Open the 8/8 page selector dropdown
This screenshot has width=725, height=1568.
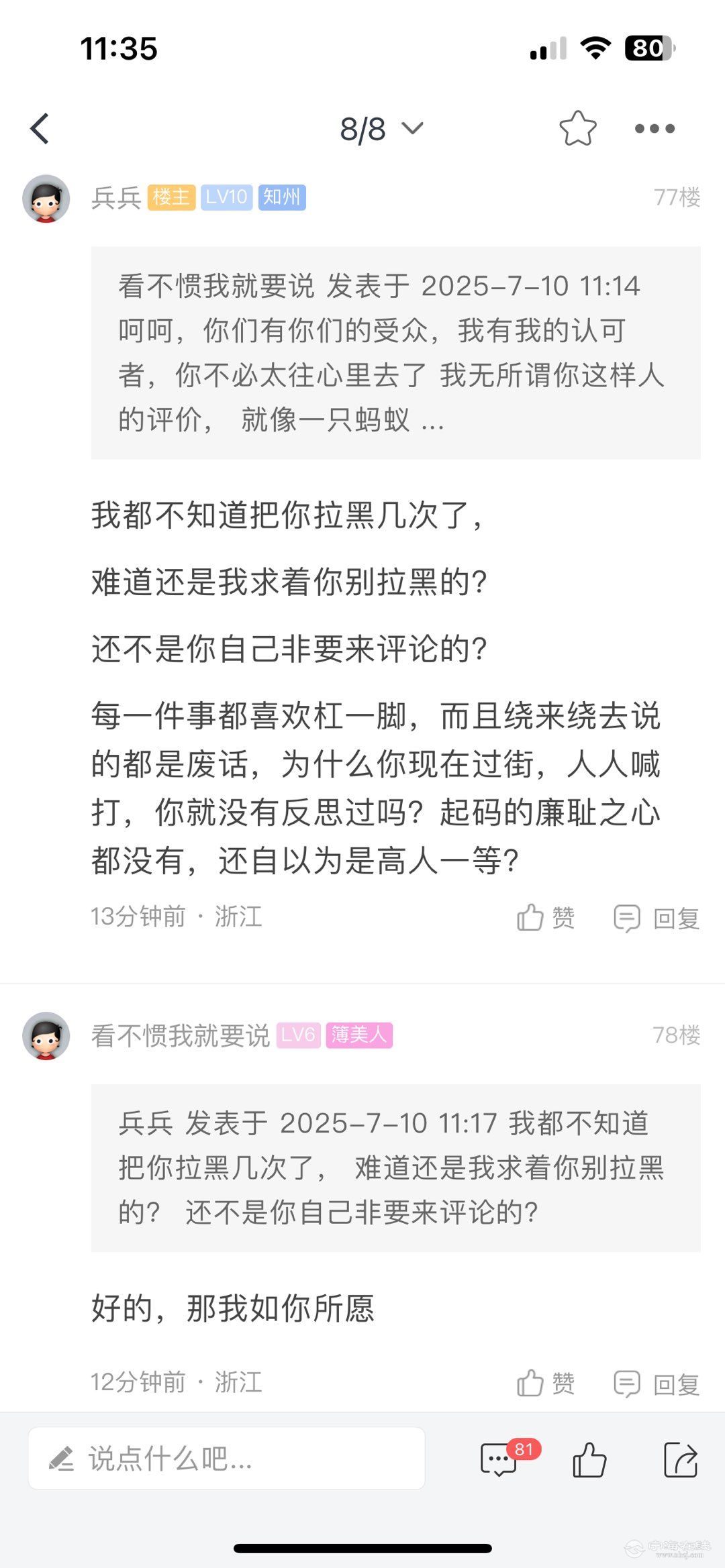click(381, 129)
